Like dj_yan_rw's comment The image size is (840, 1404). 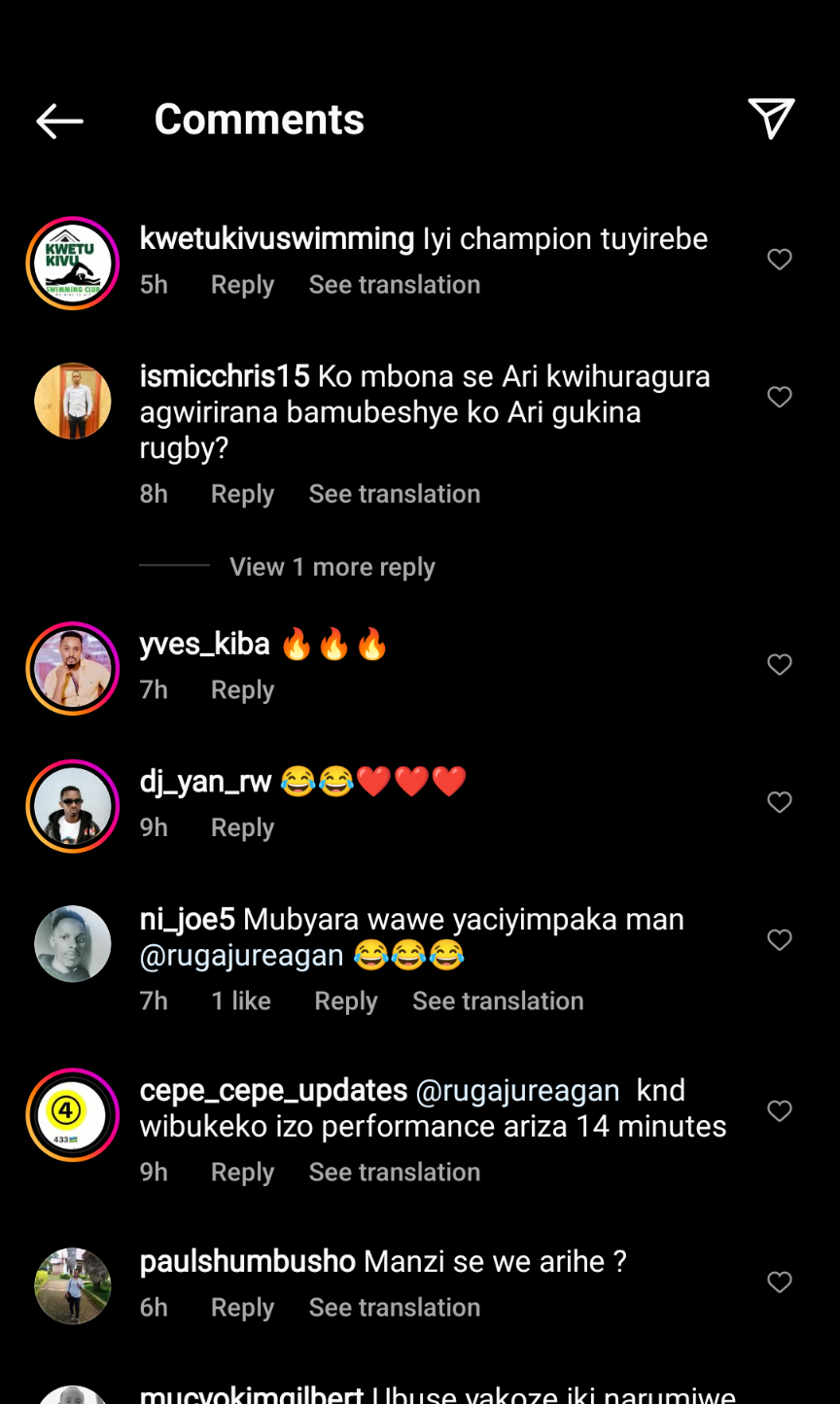779,802
